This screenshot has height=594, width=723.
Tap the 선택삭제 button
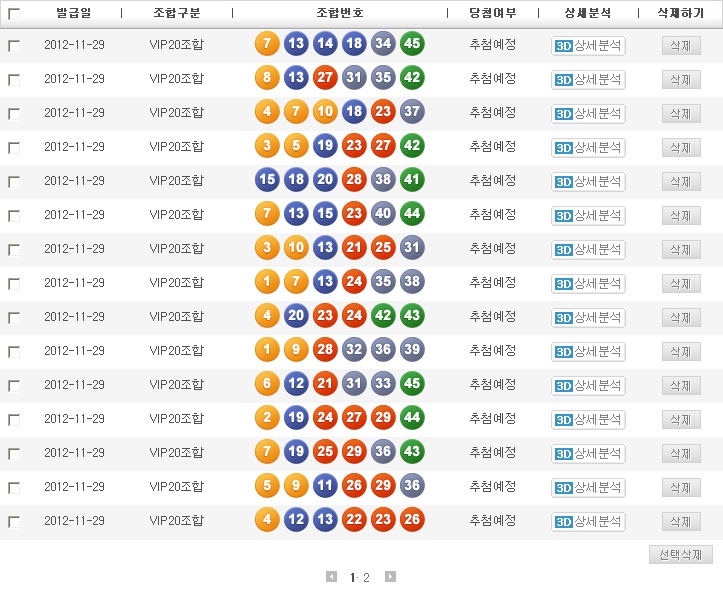pyautogui.click(x=680, y=555)
